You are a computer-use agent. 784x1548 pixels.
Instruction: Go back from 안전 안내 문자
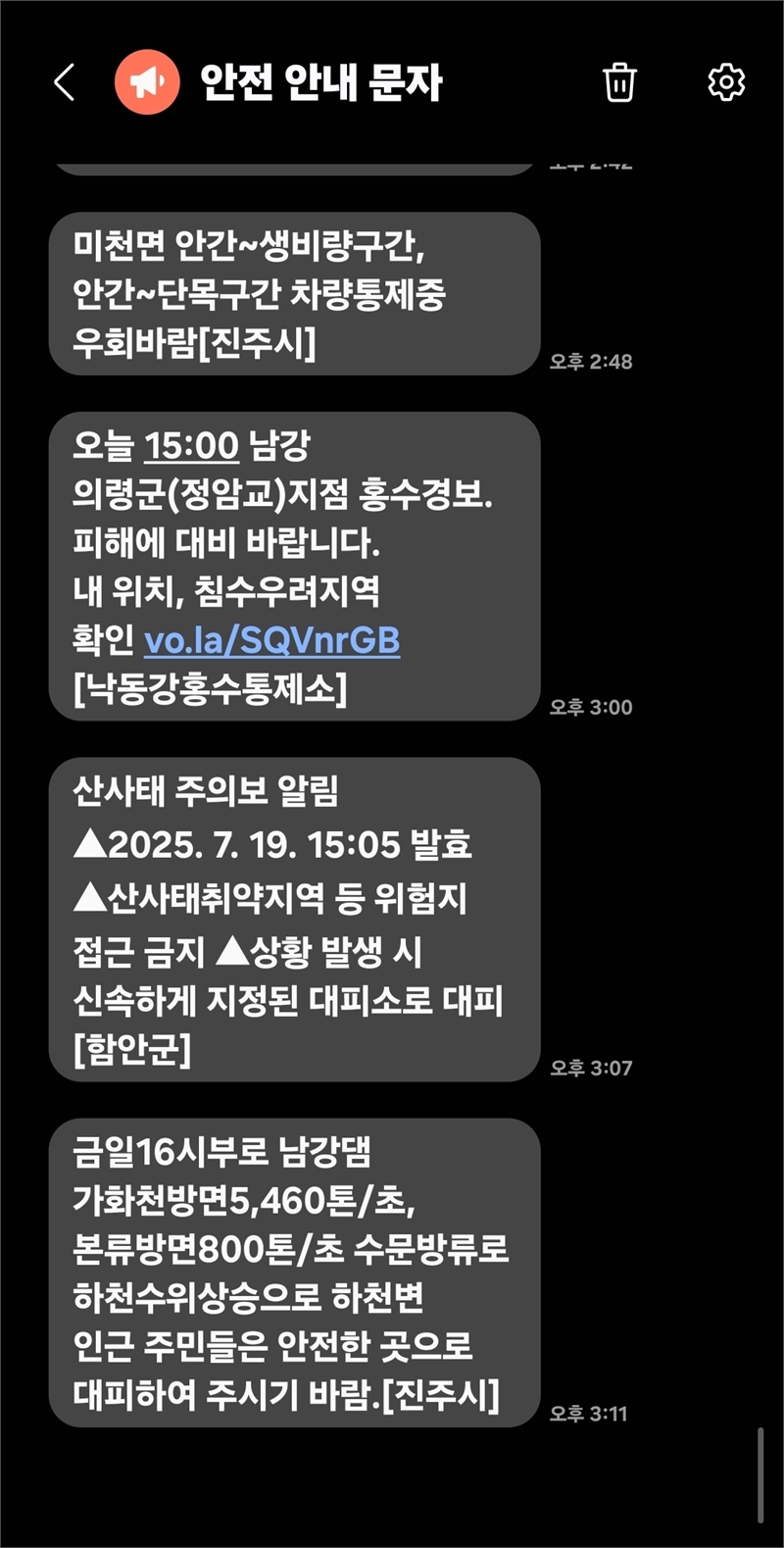coord(65,82)
